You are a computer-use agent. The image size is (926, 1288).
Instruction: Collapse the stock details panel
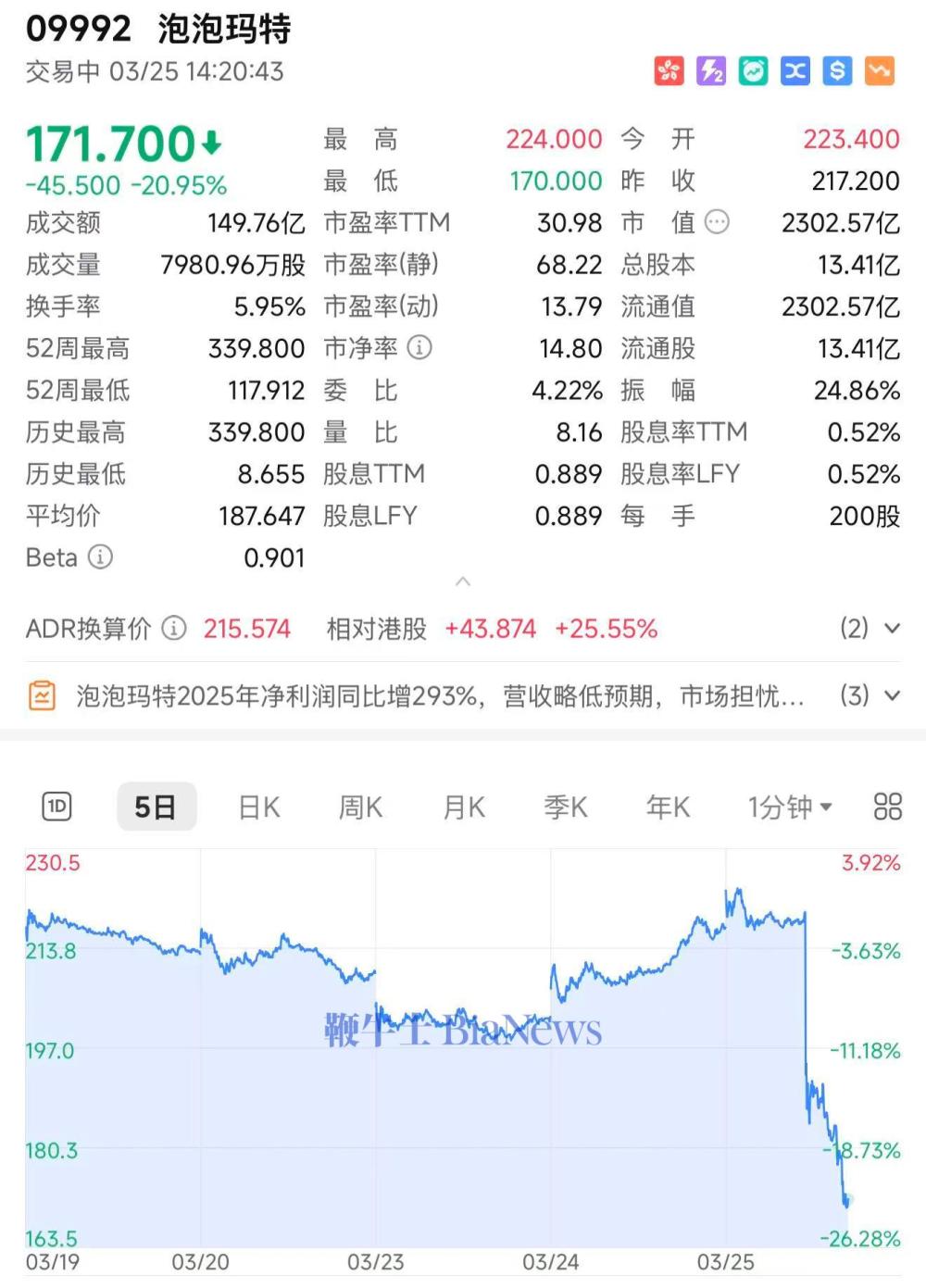coord(463,581)
